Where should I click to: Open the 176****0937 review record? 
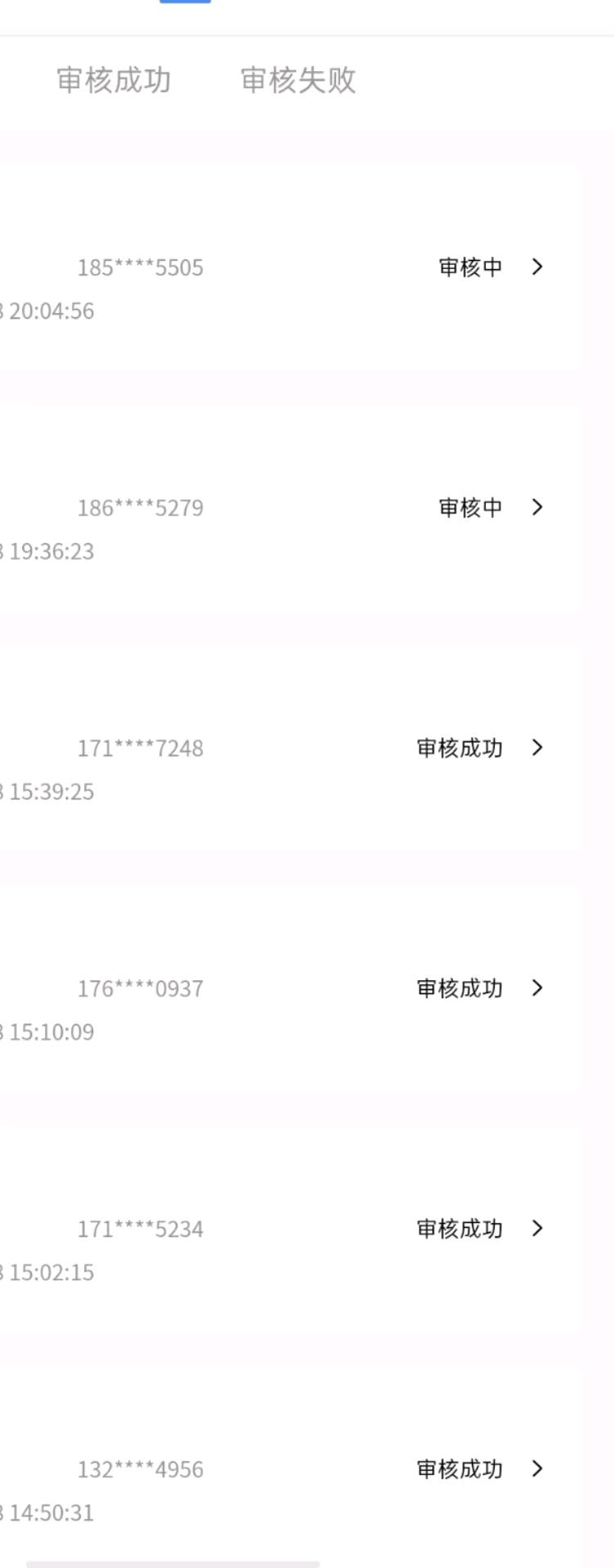536,988
